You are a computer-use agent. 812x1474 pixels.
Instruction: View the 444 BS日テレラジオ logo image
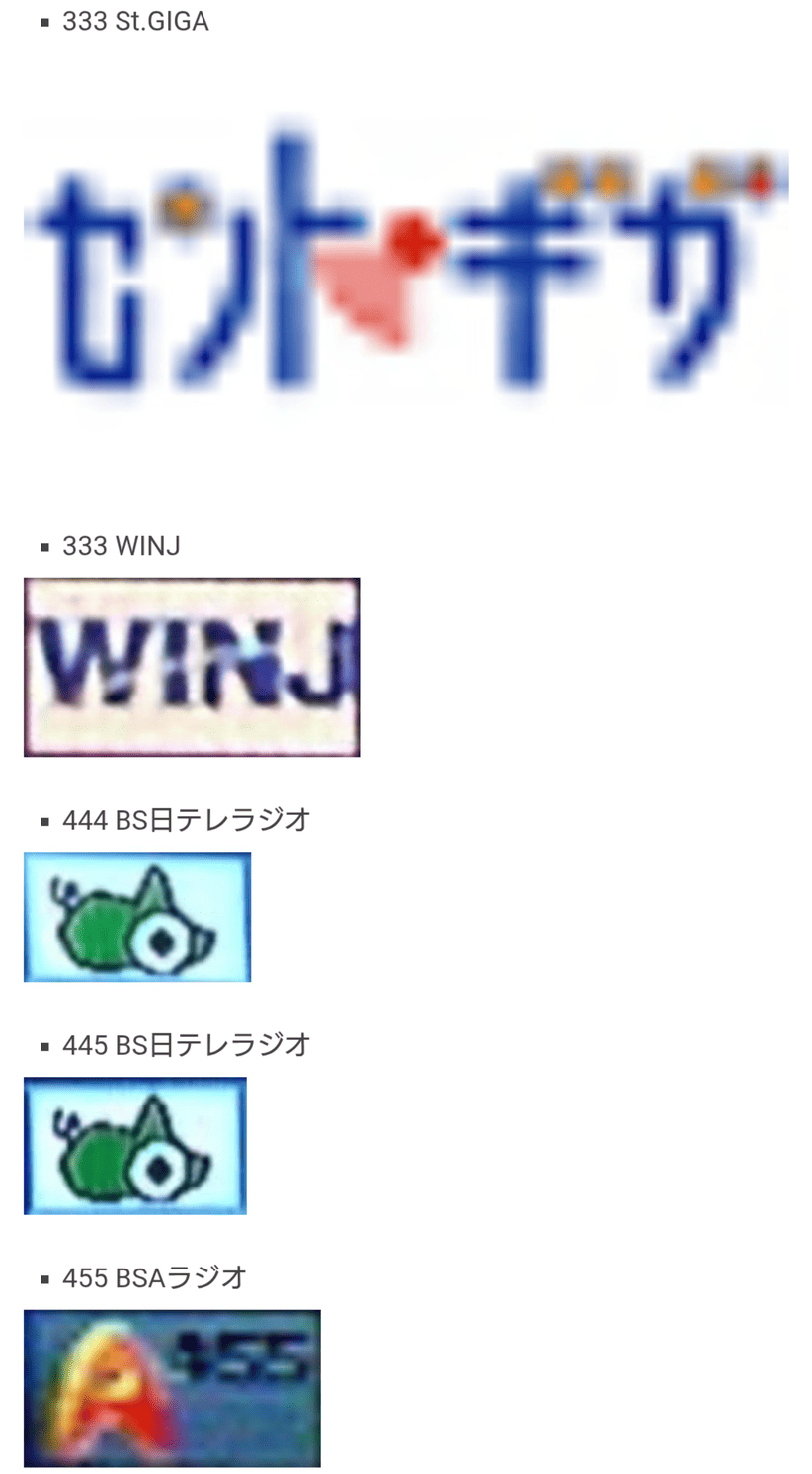coord(137,917)
